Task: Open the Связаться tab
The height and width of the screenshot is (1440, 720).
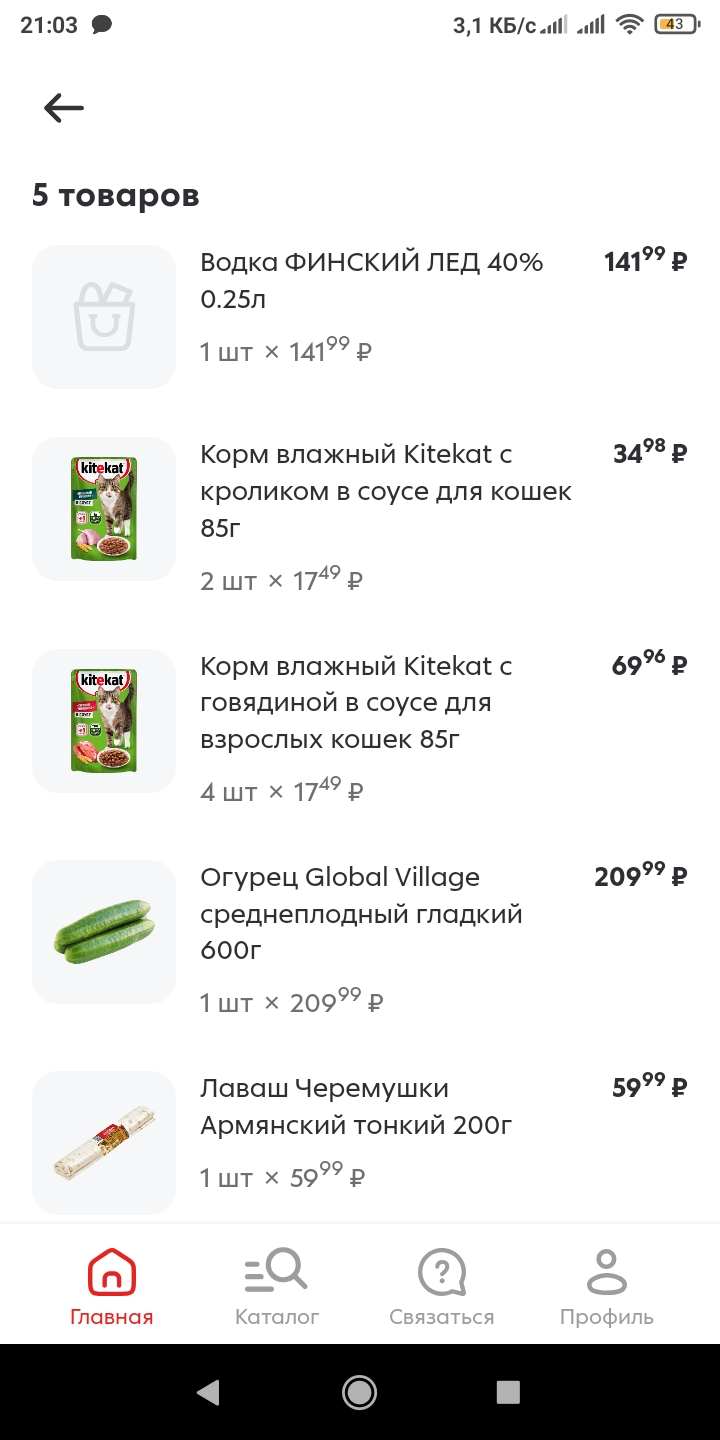Action: point(442,1287)
